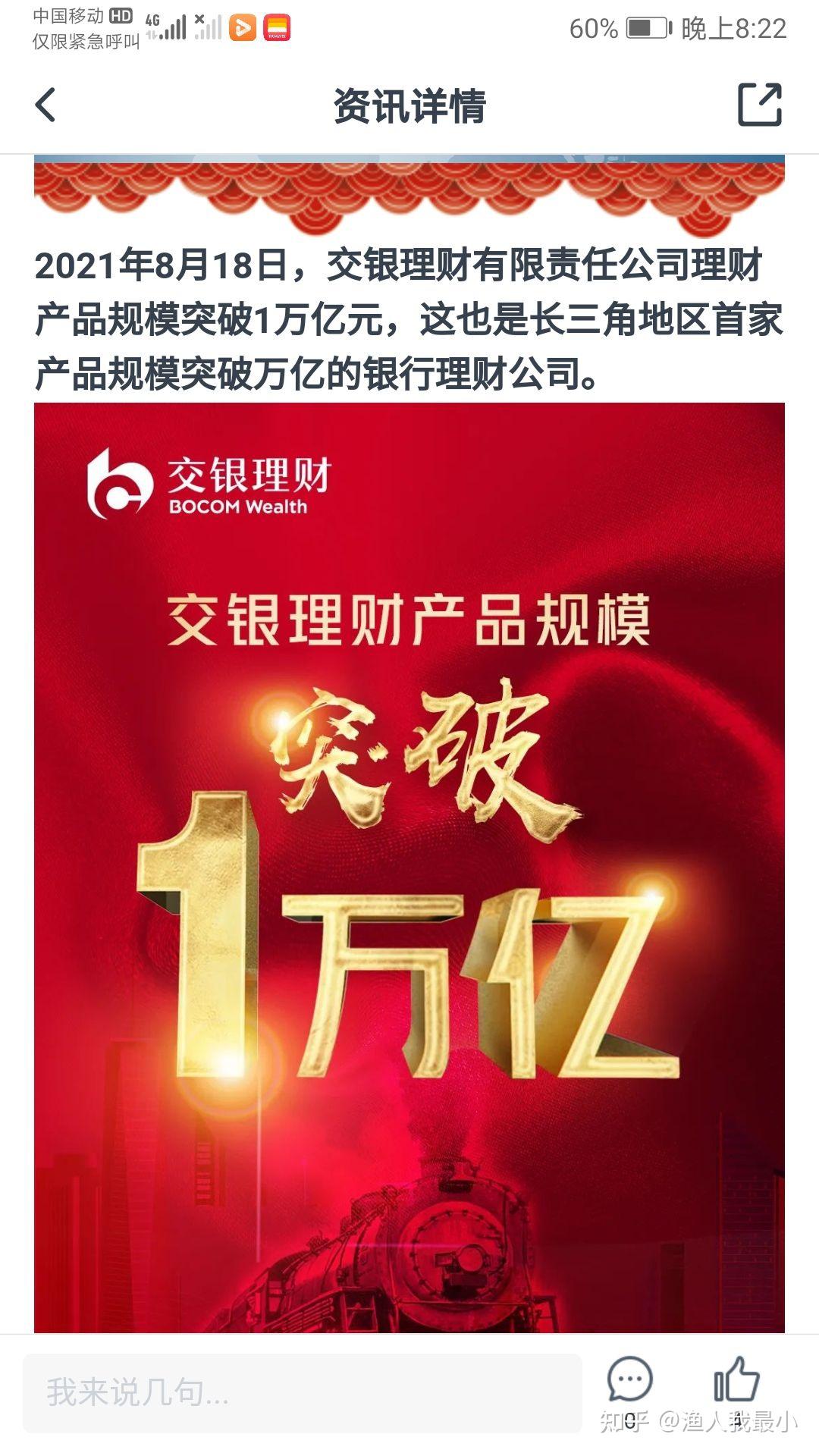Screen dimensions: 819x1456
Task: Tap the comment count below the bubble
Action: 631,1420
